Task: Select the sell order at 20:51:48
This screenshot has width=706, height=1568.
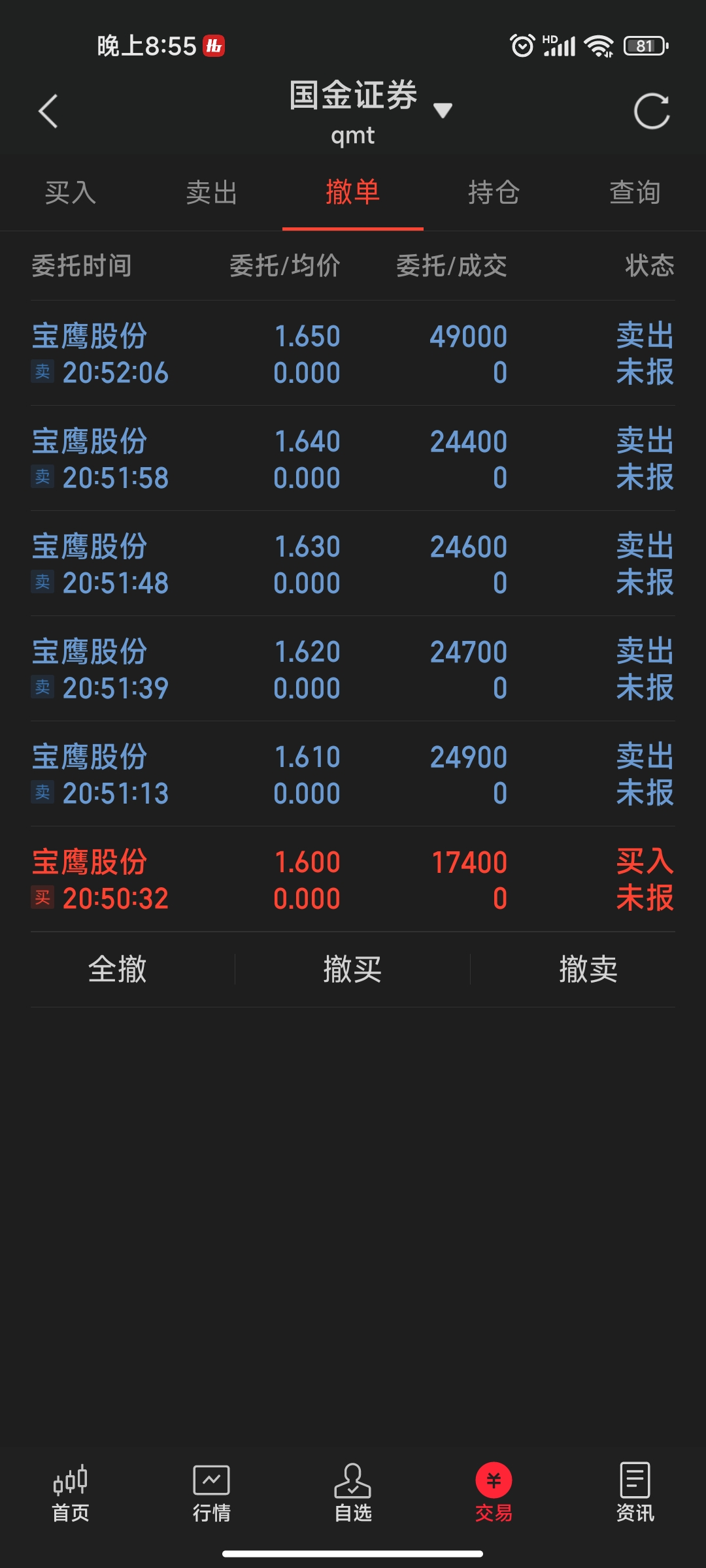Action: (353, 564)
